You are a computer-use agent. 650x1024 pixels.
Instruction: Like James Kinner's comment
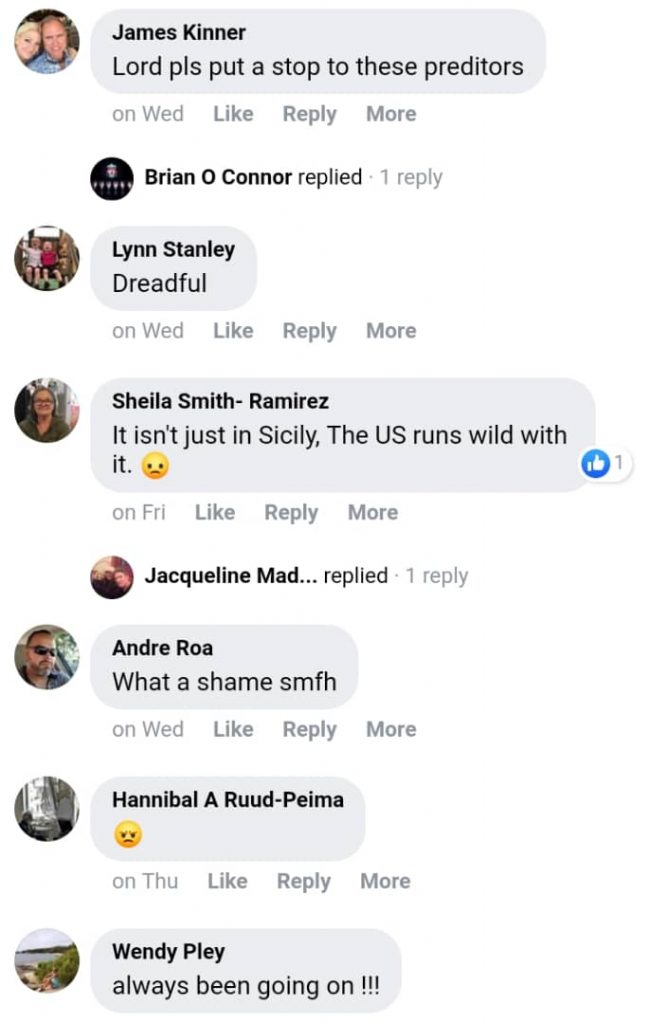click(233, 114)
